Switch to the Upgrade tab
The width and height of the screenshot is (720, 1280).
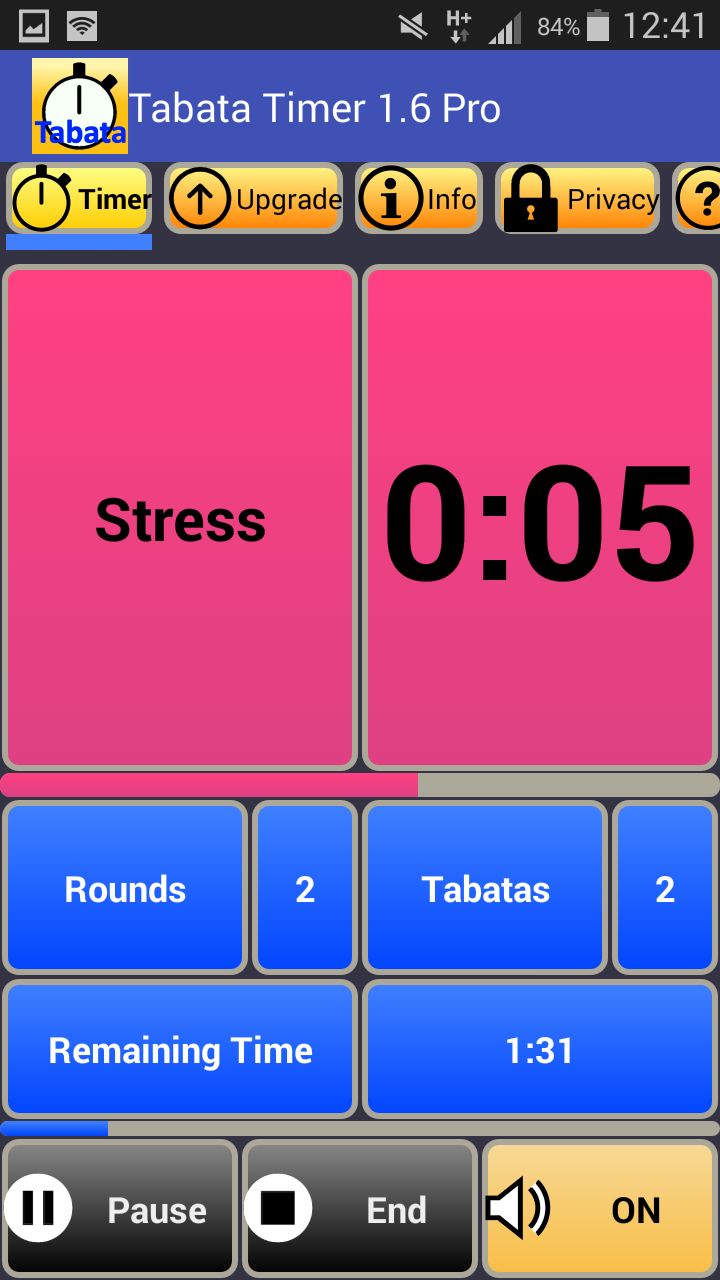(x=255, y=199)
